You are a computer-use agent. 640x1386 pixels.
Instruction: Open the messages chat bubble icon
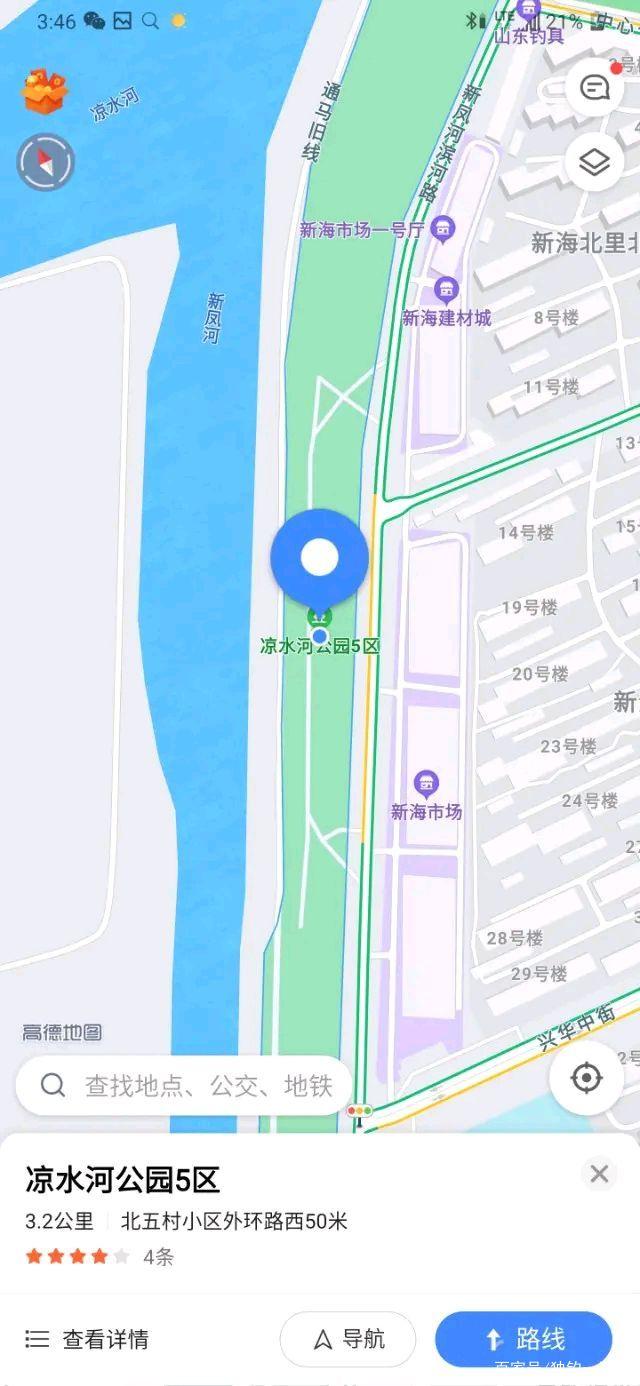coord(594,88)
